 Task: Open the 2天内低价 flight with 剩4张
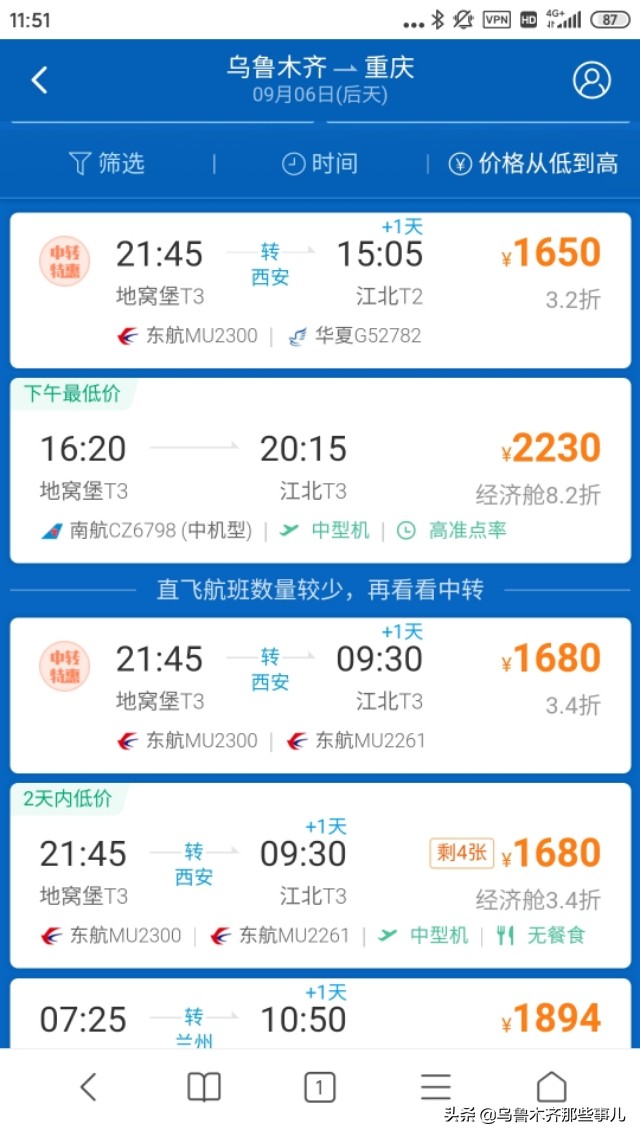coord(320,875)
